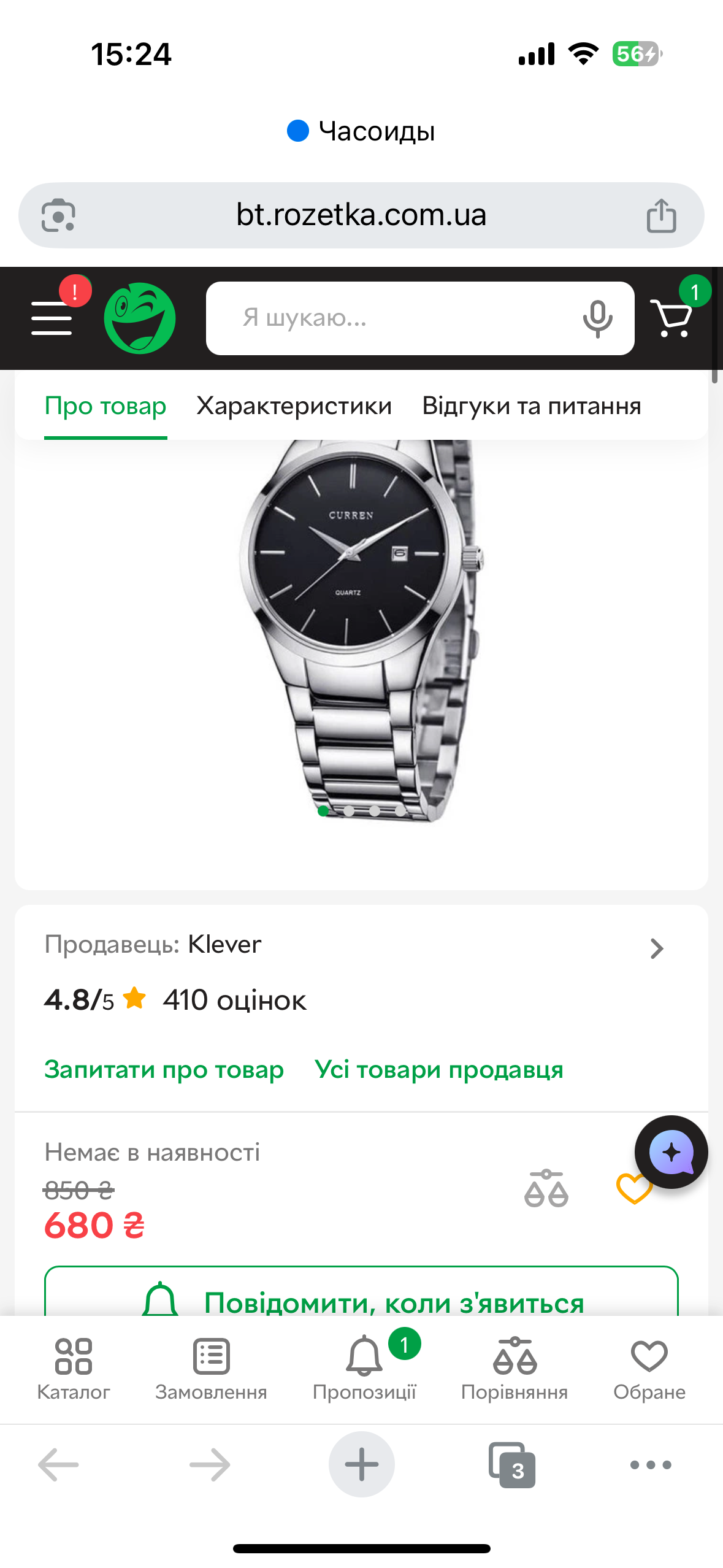Image resolution: width=723 pixels, height=1568 pixels.
Task: Tap the Запитати про товар link
Action: [164, 1069]
